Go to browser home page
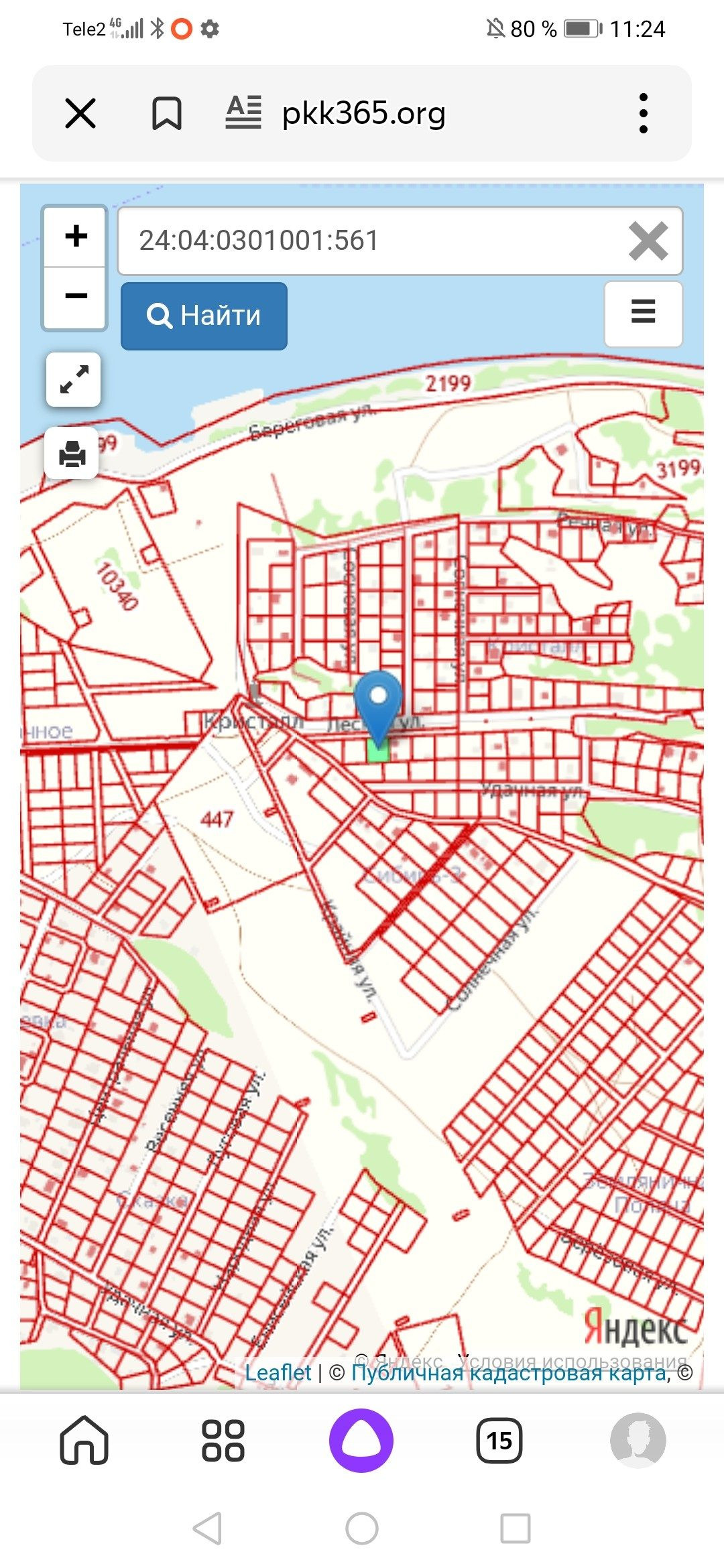 pyautogui.click(x=84, y=1439)
